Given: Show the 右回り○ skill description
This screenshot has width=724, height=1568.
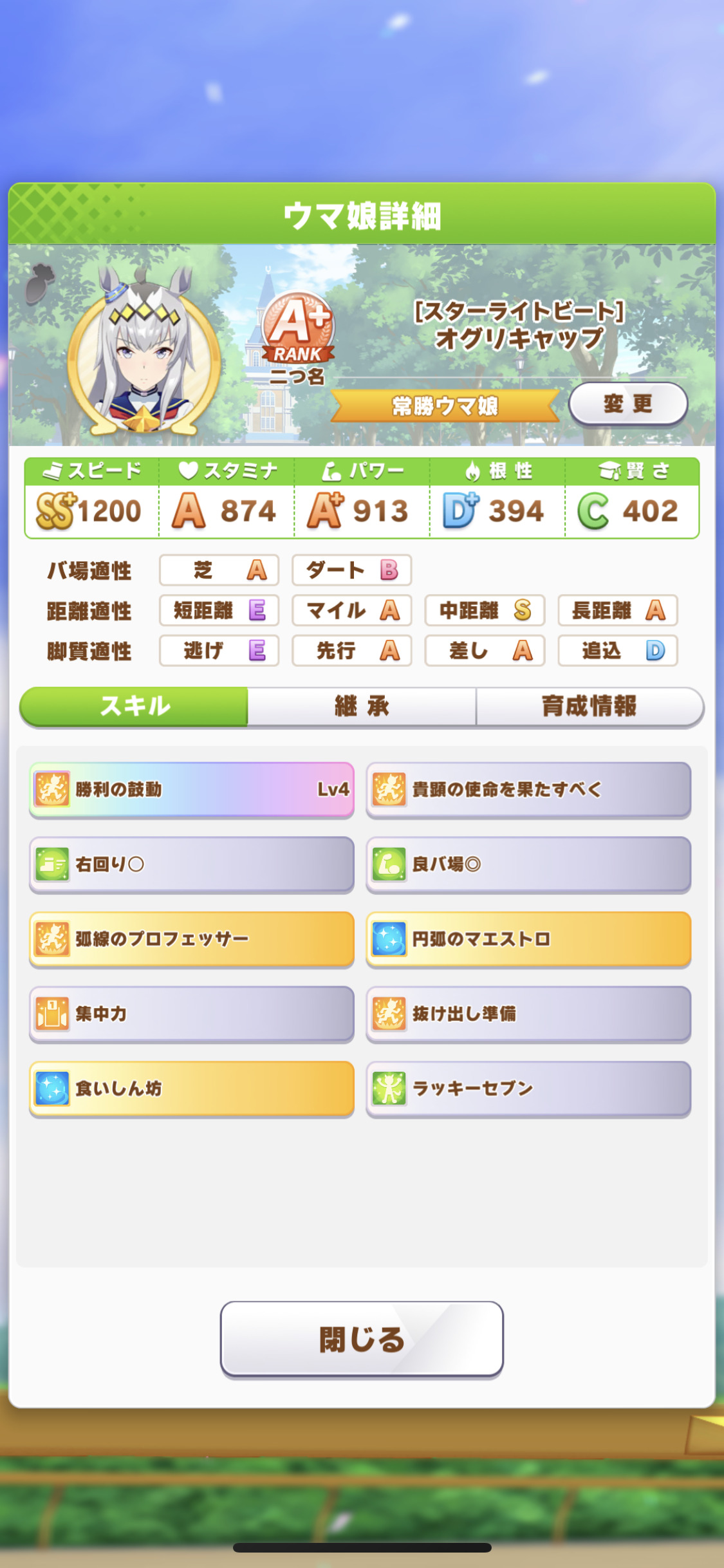Looking at the screenshot, I should [x=192, y=864].
